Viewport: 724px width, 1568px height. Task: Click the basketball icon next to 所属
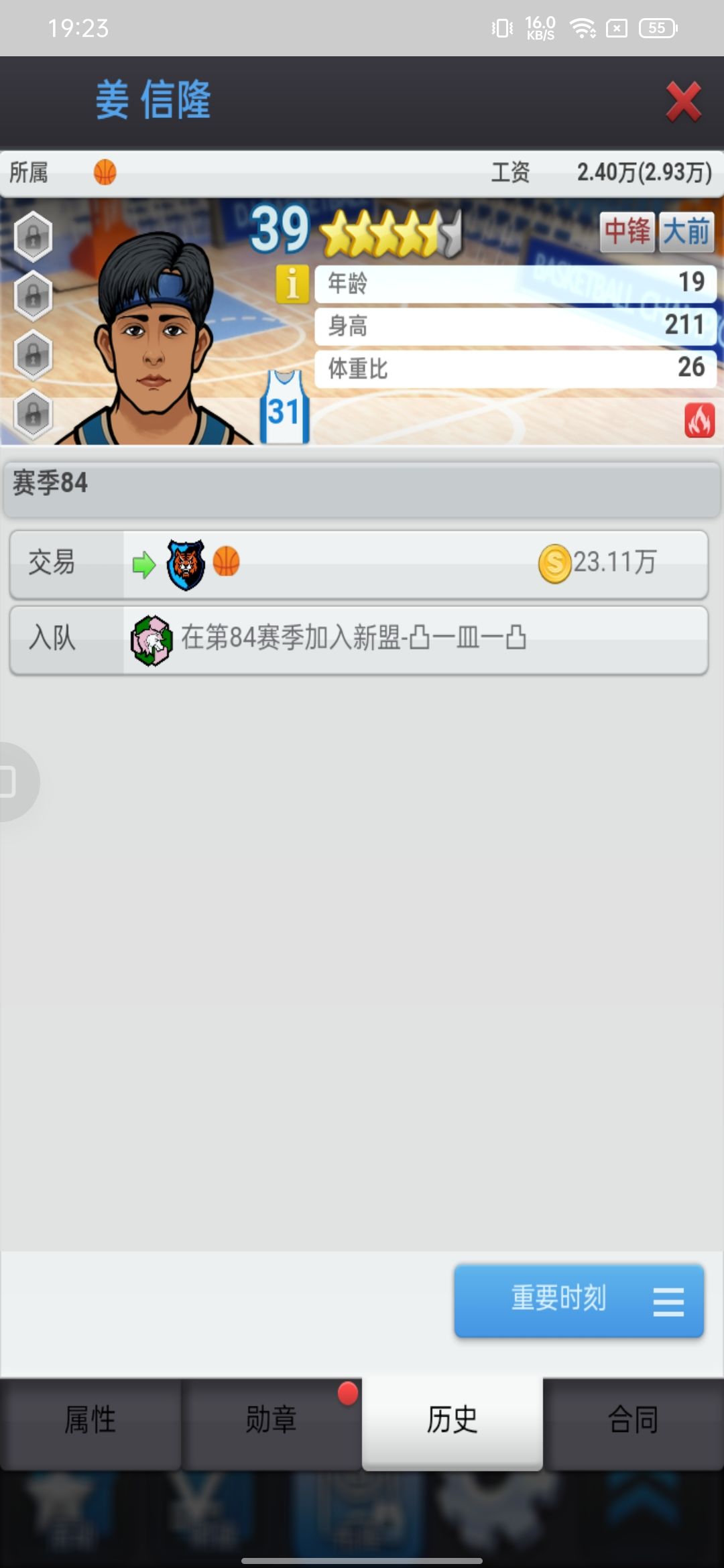click(x=106, y=172)
